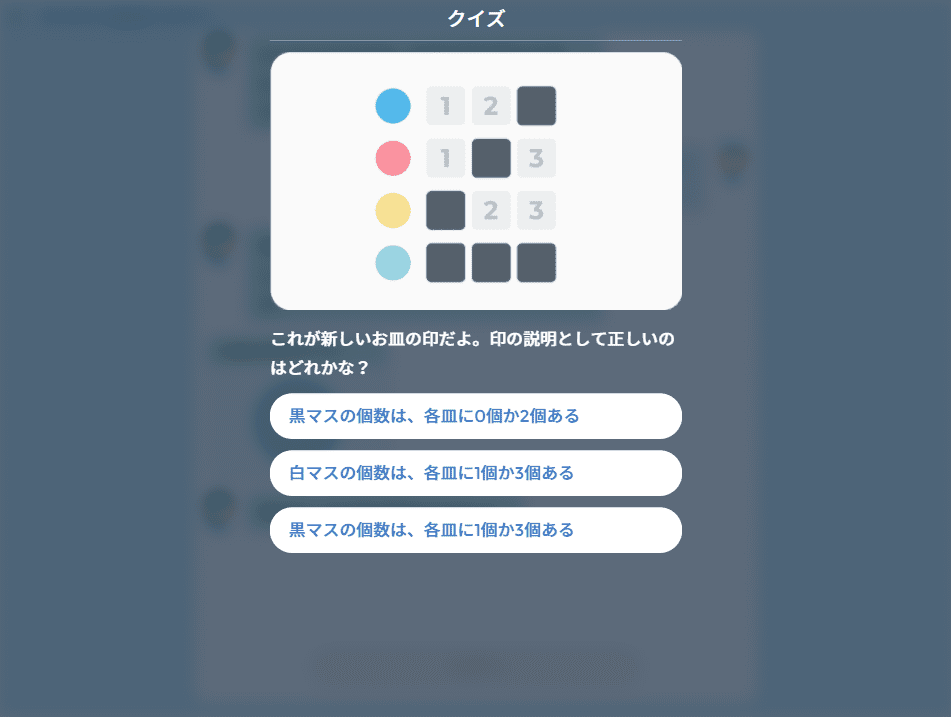Select answer 黒マスの個数は、各皿に0個か2個ある

pyautogui.click(x=475, y=416)
